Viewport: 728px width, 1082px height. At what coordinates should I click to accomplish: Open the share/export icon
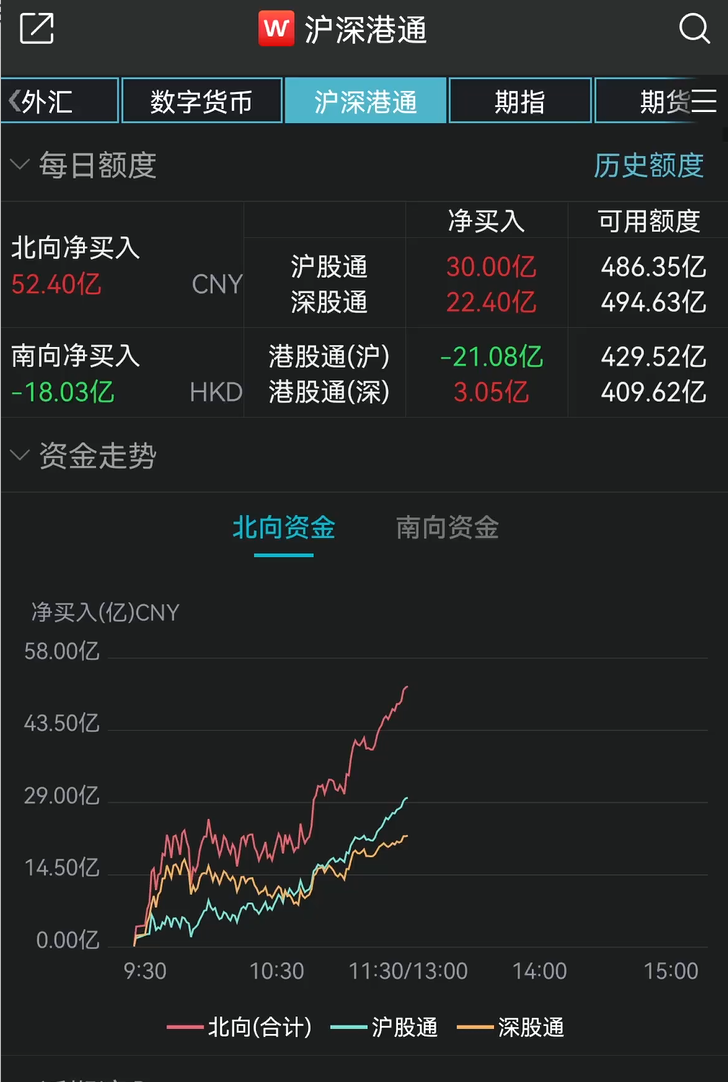pyautogui.click(x=37, y=29)
